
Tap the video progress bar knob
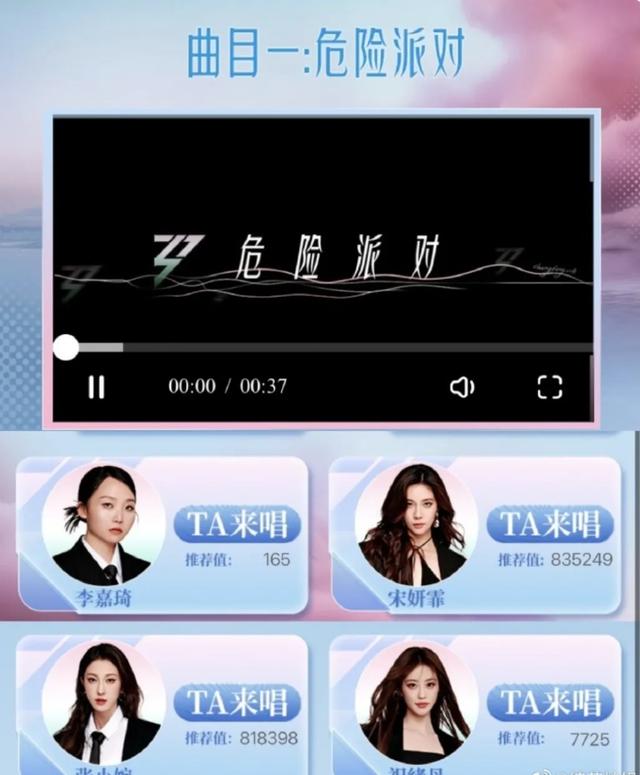pyautogui.click(x=66, y=347)
